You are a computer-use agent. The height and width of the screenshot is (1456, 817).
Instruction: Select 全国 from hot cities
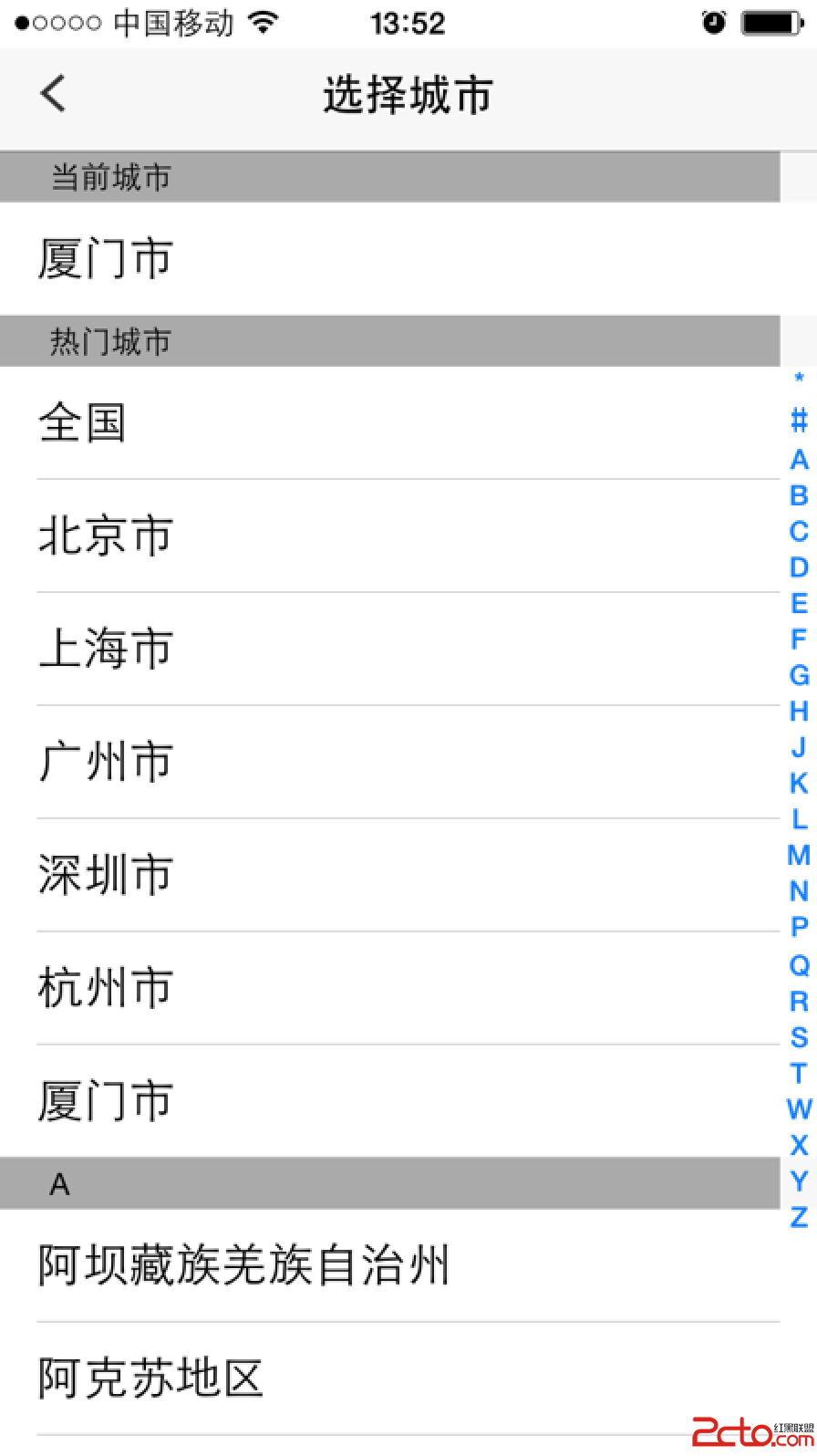point(83,422)
